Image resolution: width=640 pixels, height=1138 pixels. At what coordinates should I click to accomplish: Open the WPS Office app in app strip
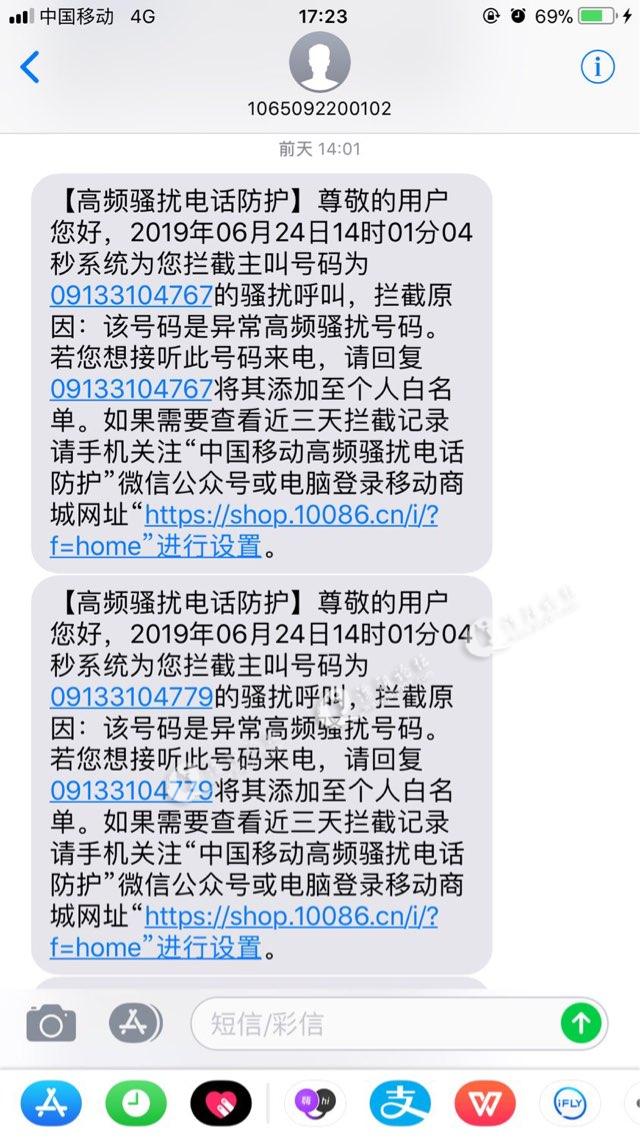point(485,1103)
